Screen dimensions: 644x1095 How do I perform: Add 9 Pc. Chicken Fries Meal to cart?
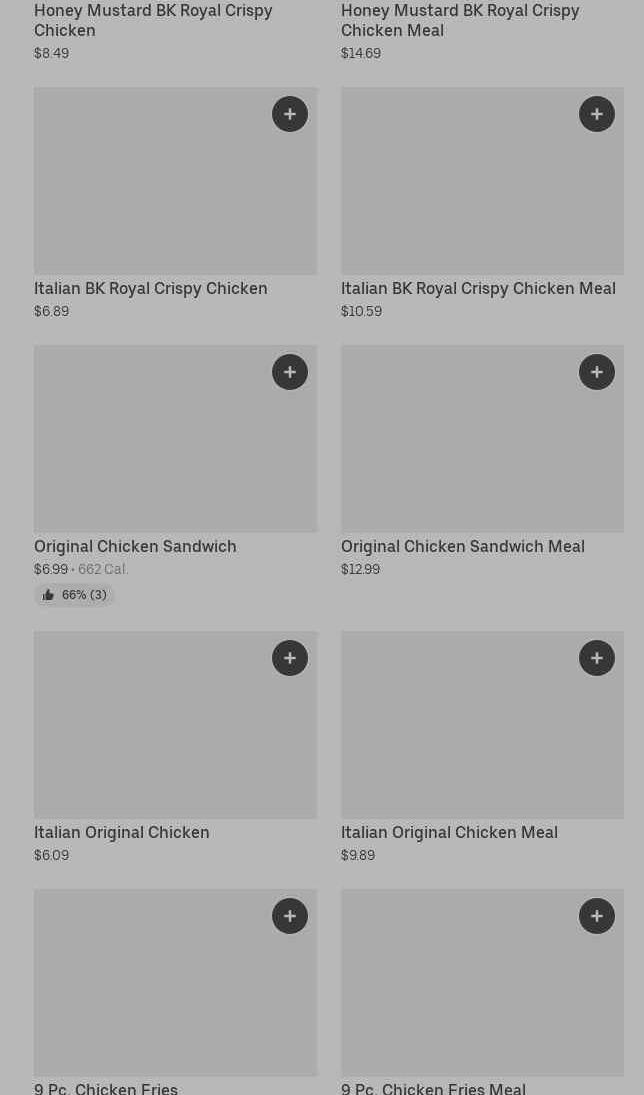tap(597, 916)
